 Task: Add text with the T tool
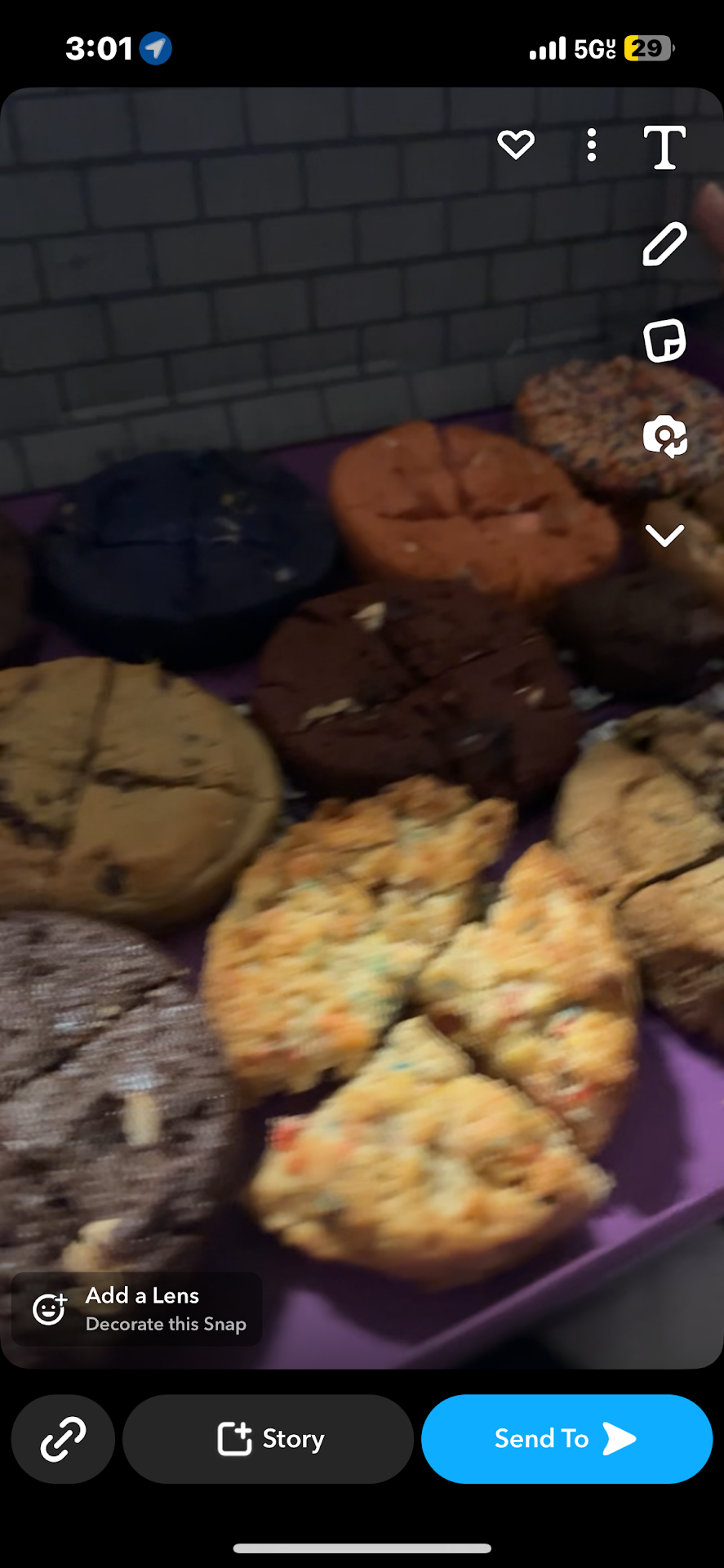coord(664,147)
